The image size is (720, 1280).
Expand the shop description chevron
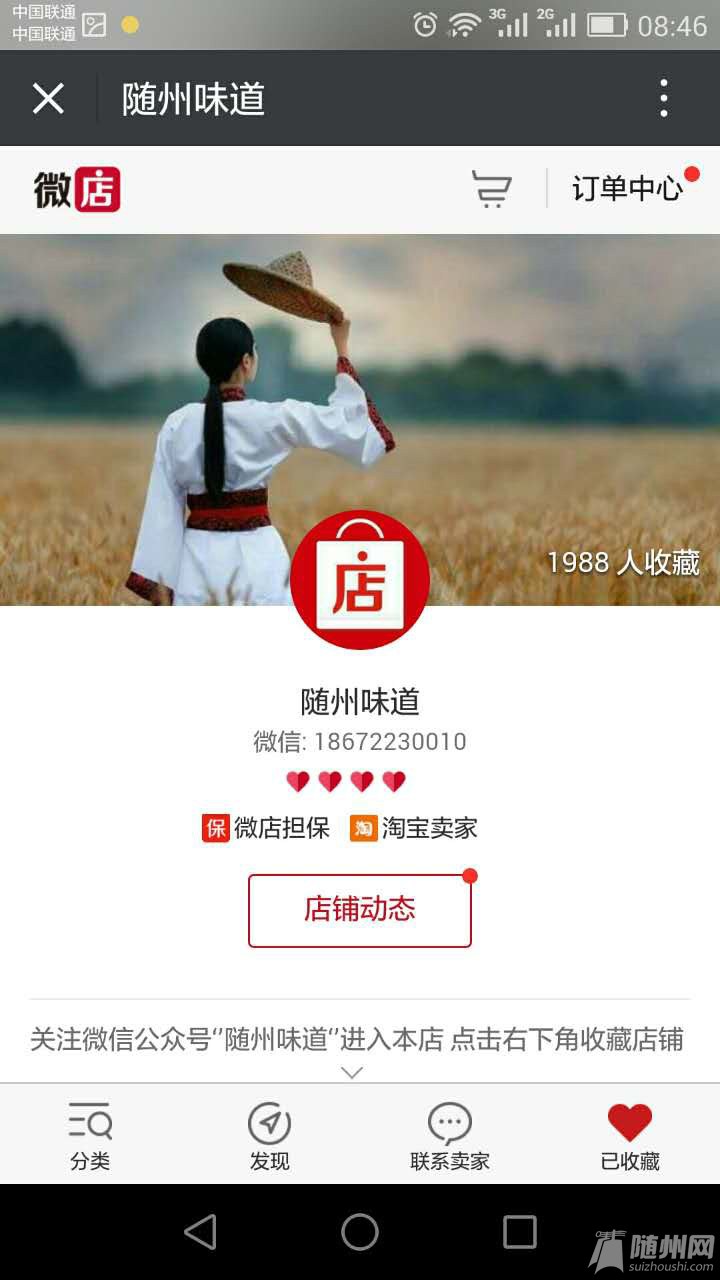pyautogui.click(x=352, y=1072)
